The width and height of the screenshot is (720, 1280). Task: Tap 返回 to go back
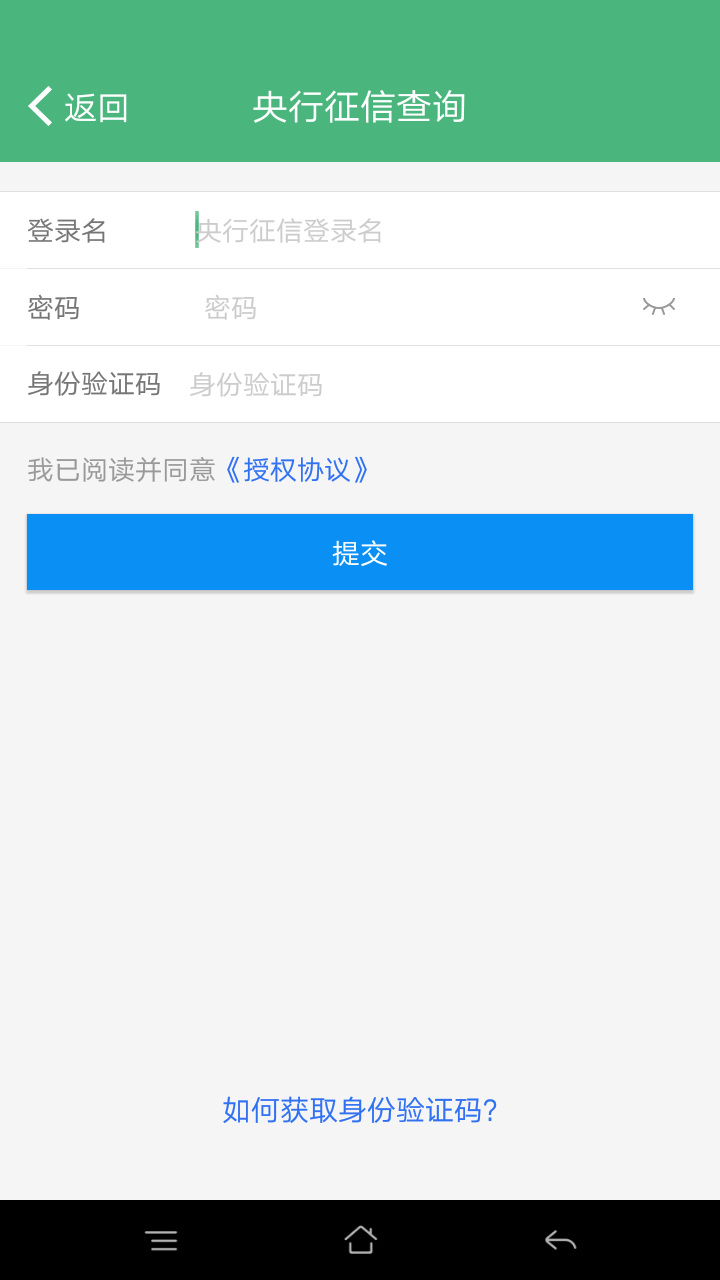(95, 106)
